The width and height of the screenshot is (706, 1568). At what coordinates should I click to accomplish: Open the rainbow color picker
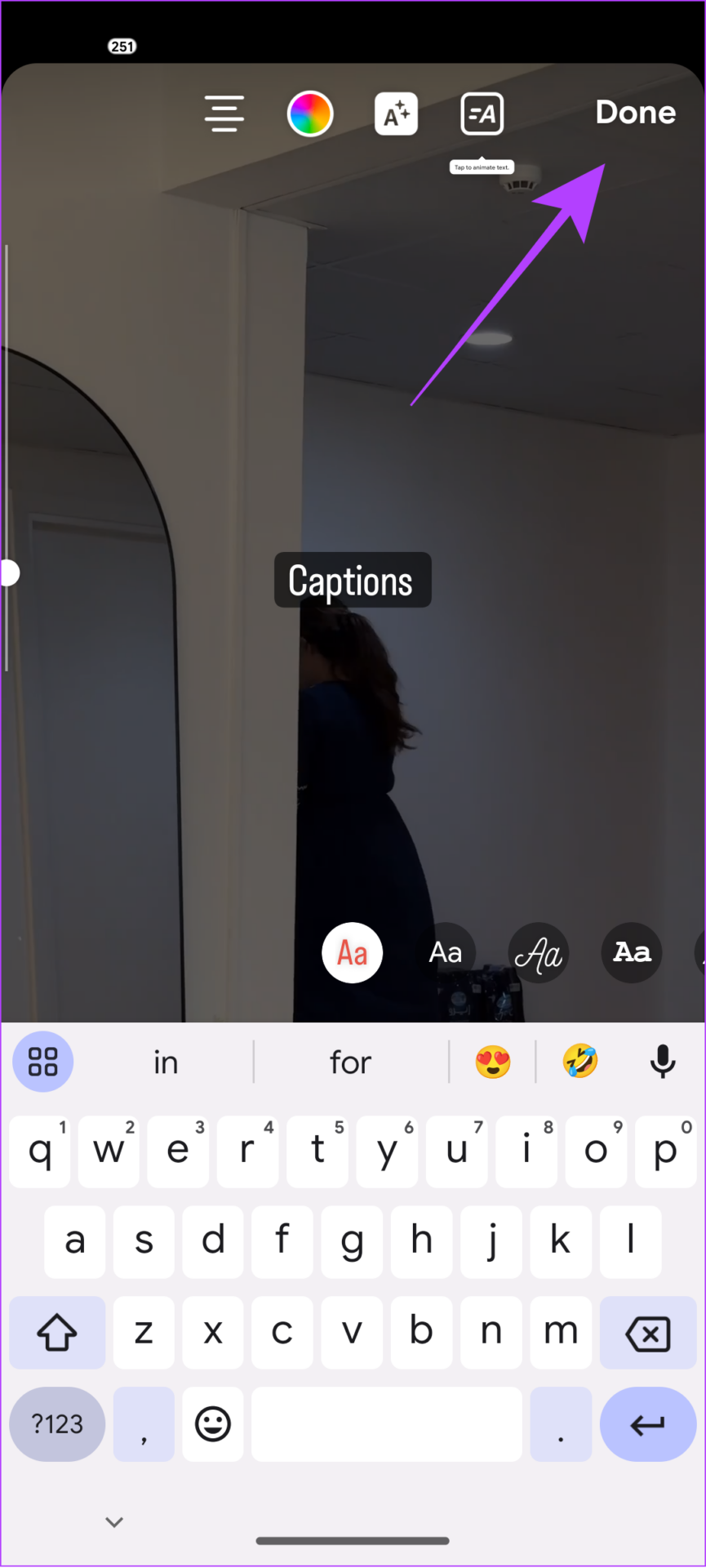[x=310, y=114]
